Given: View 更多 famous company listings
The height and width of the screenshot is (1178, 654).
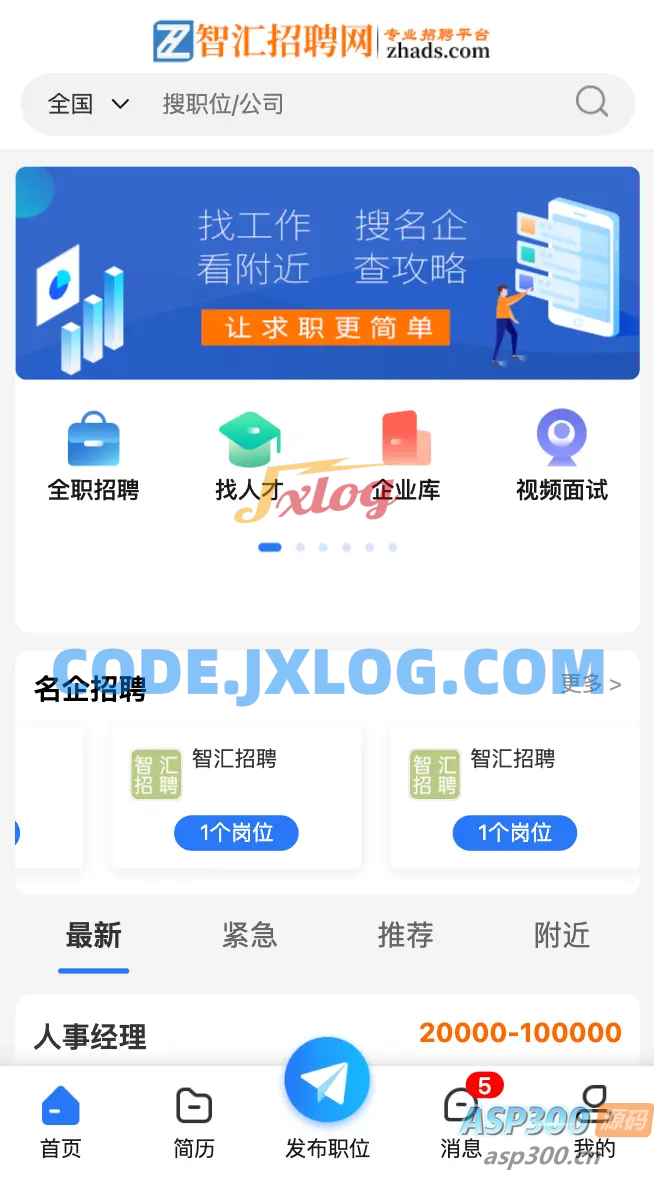Looking at the screenshot, I should click(590, 684).
